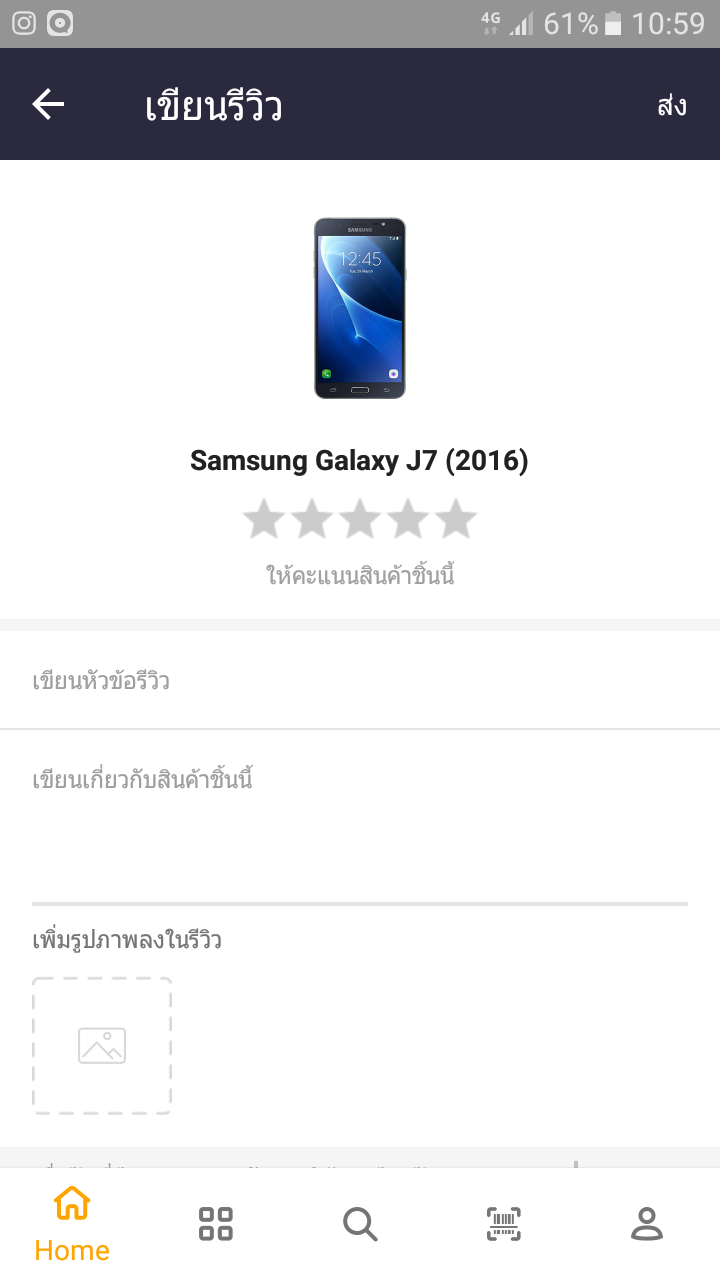Viewport: 720px width, 1280px height.
Task: Add a photo to the review
Action: (x=102, y=1046)
